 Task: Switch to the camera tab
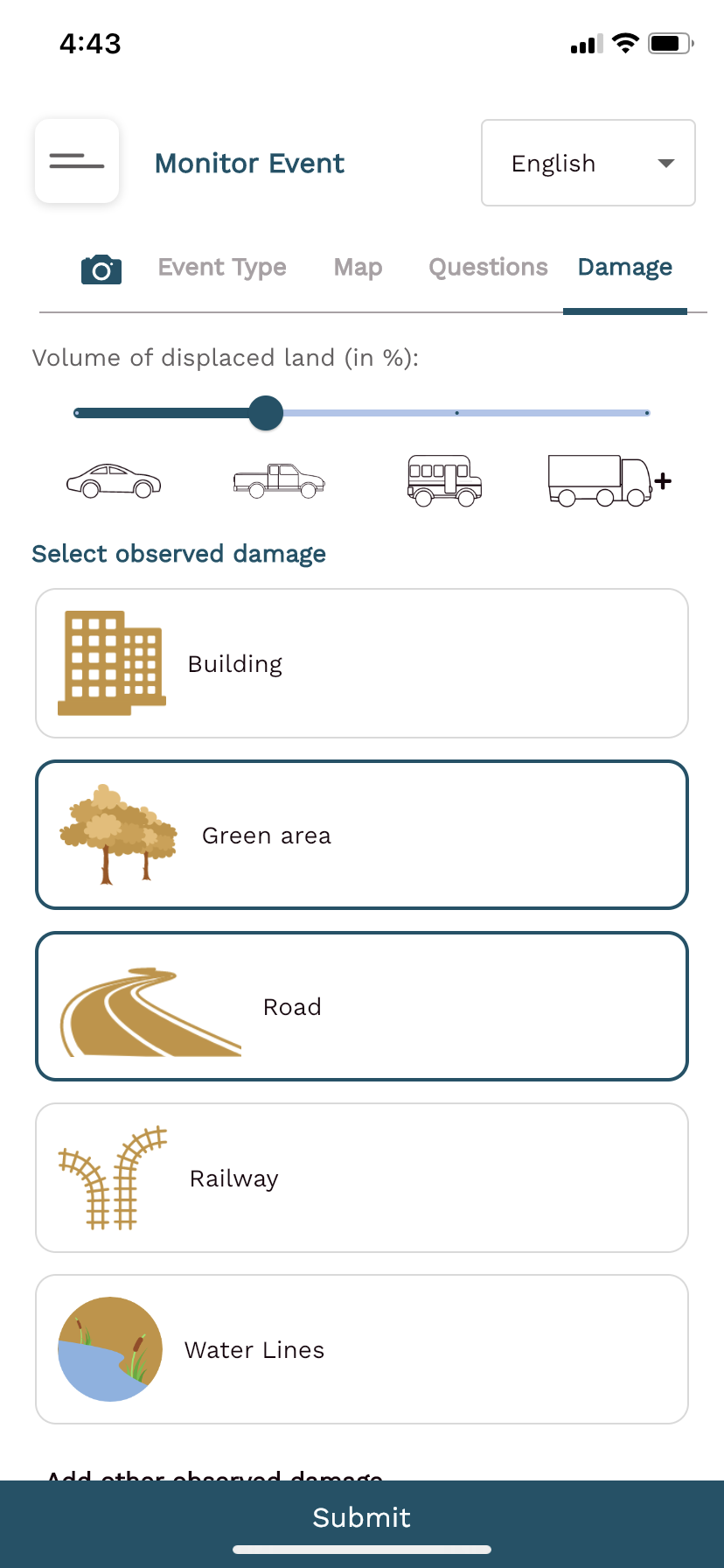click(101, 269)
